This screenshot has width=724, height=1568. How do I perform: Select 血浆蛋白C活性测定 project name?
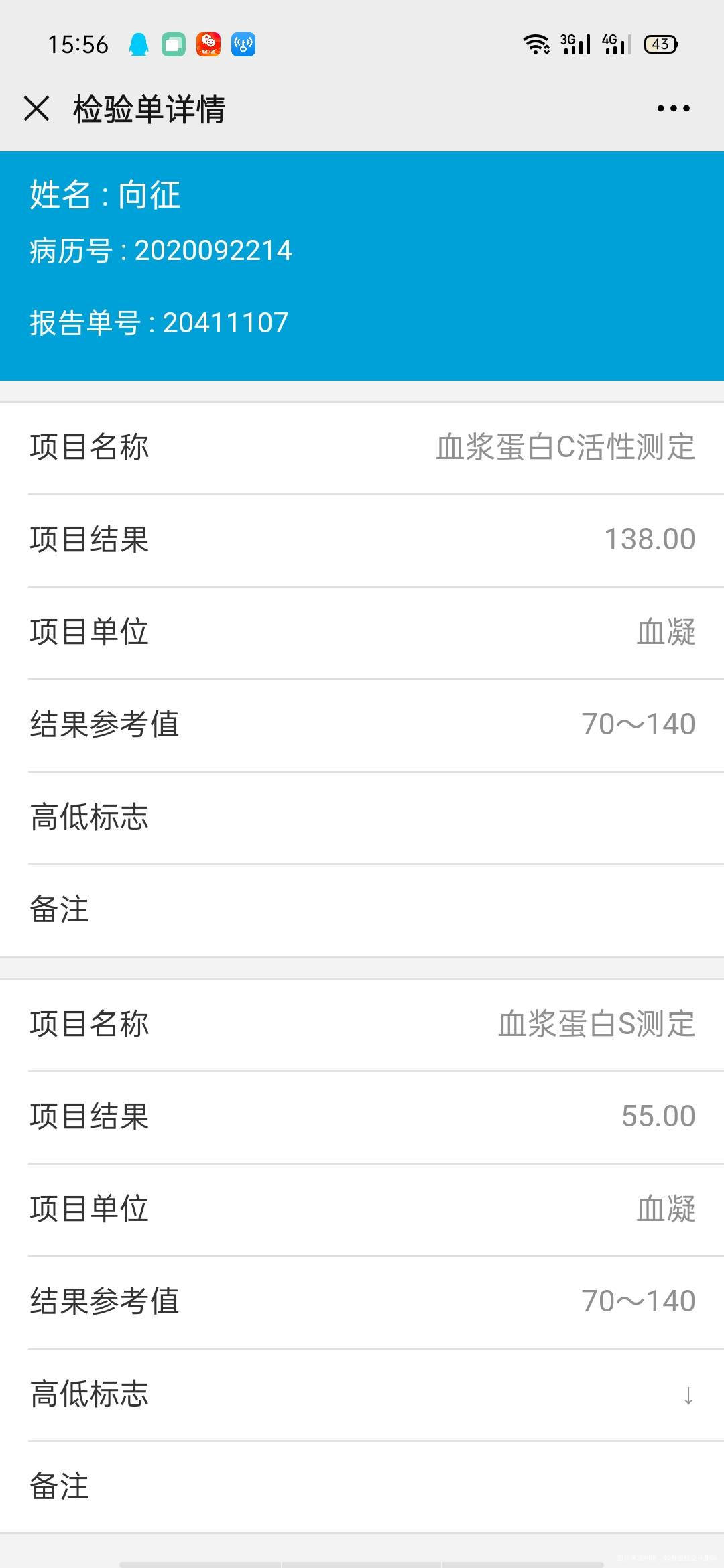pyautogui.click(x=565, y=448)
